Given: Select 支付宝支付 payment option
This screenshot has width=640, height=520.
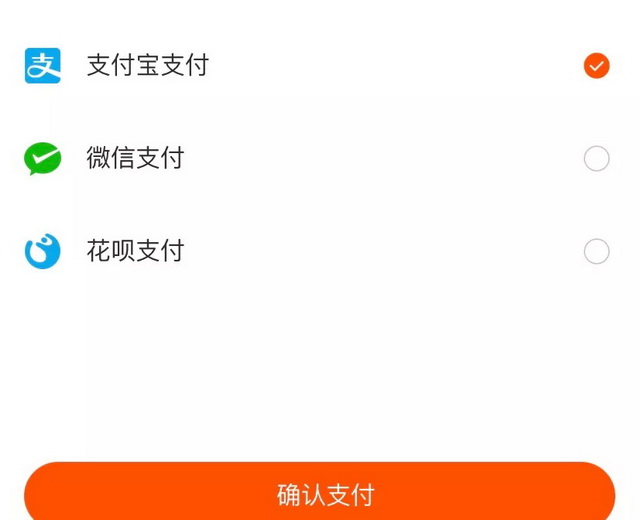Looking at the screenshot, I should (x=596, y=66).
